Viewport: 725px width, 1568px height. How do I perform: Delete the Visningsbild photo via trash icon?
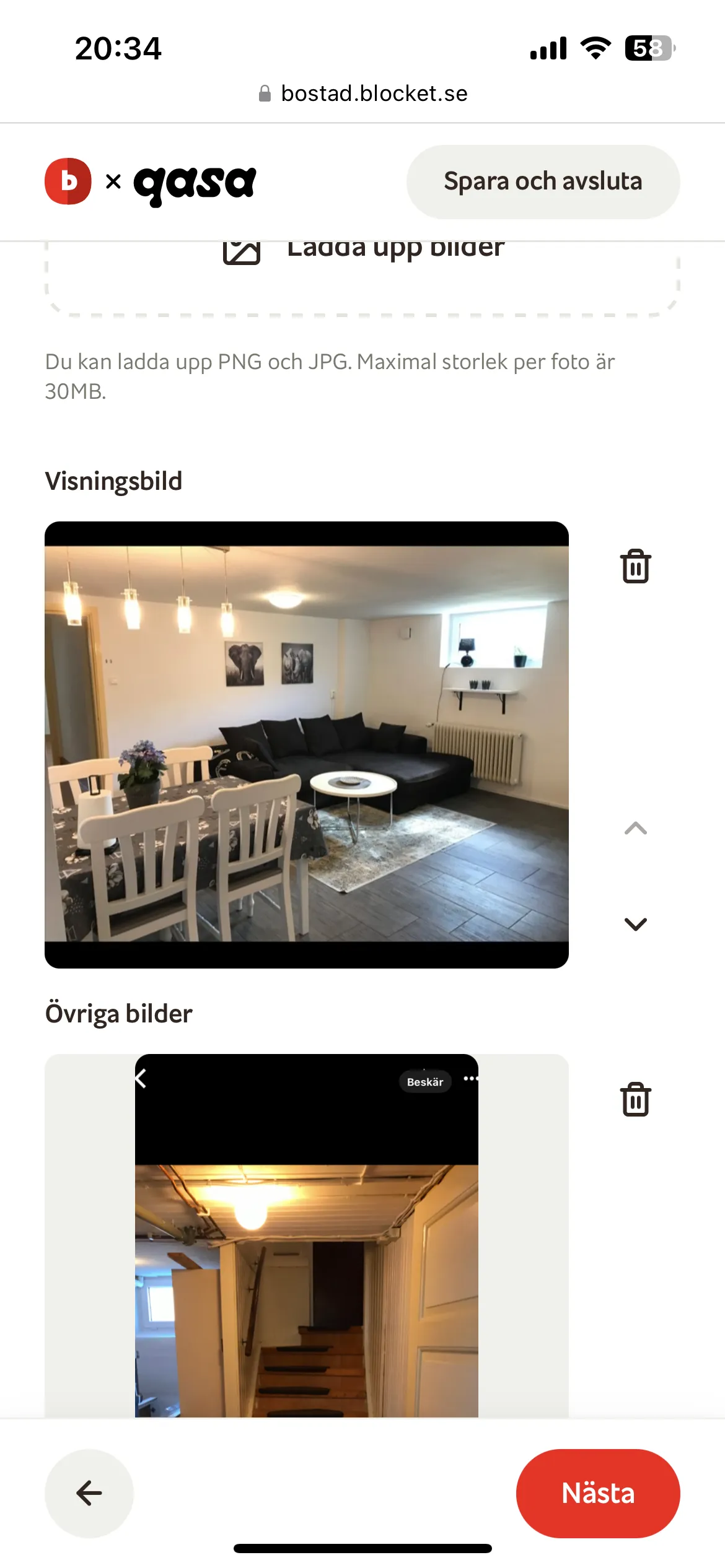(x=635, y=565)
